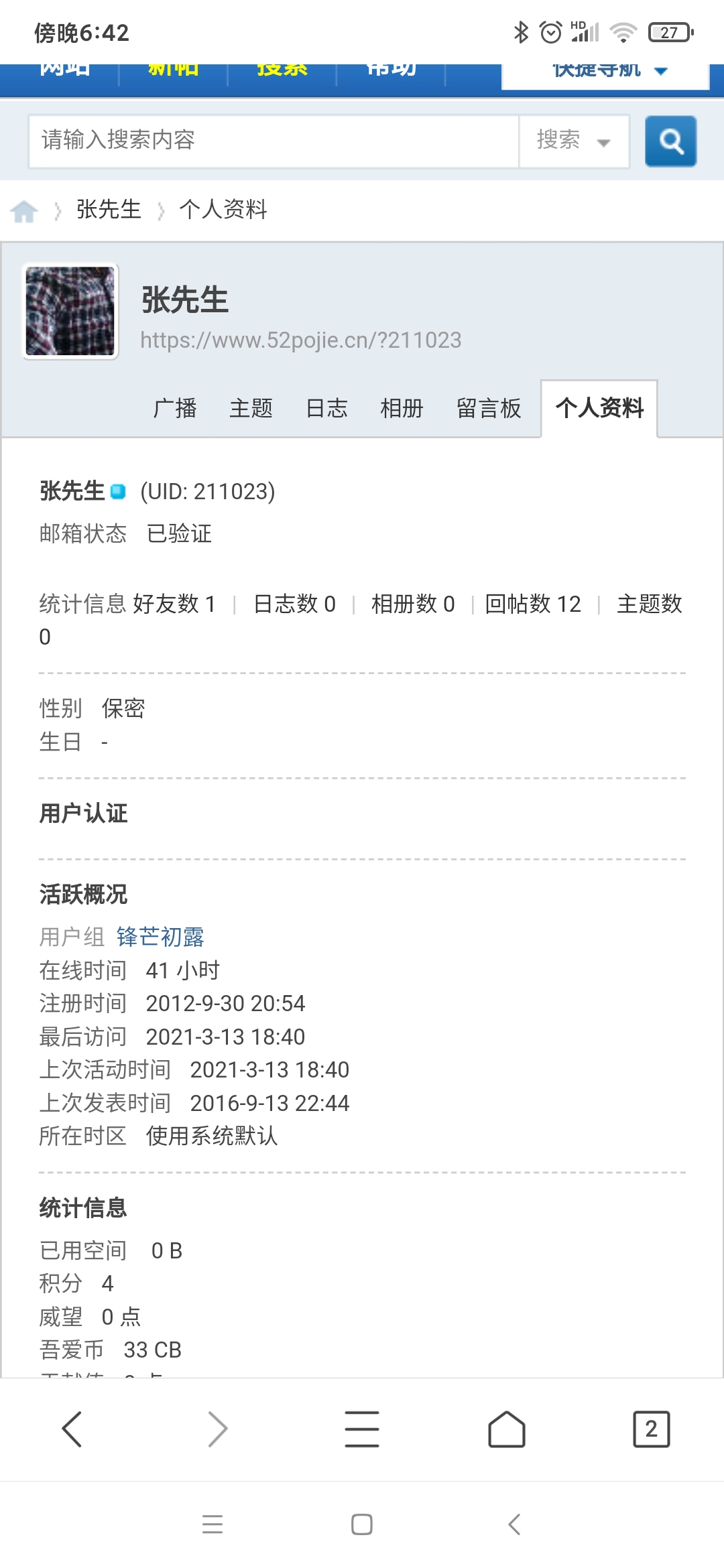Open the profile URL link under 张先生
Screen dimensions: 724x1568
(300, 340)
